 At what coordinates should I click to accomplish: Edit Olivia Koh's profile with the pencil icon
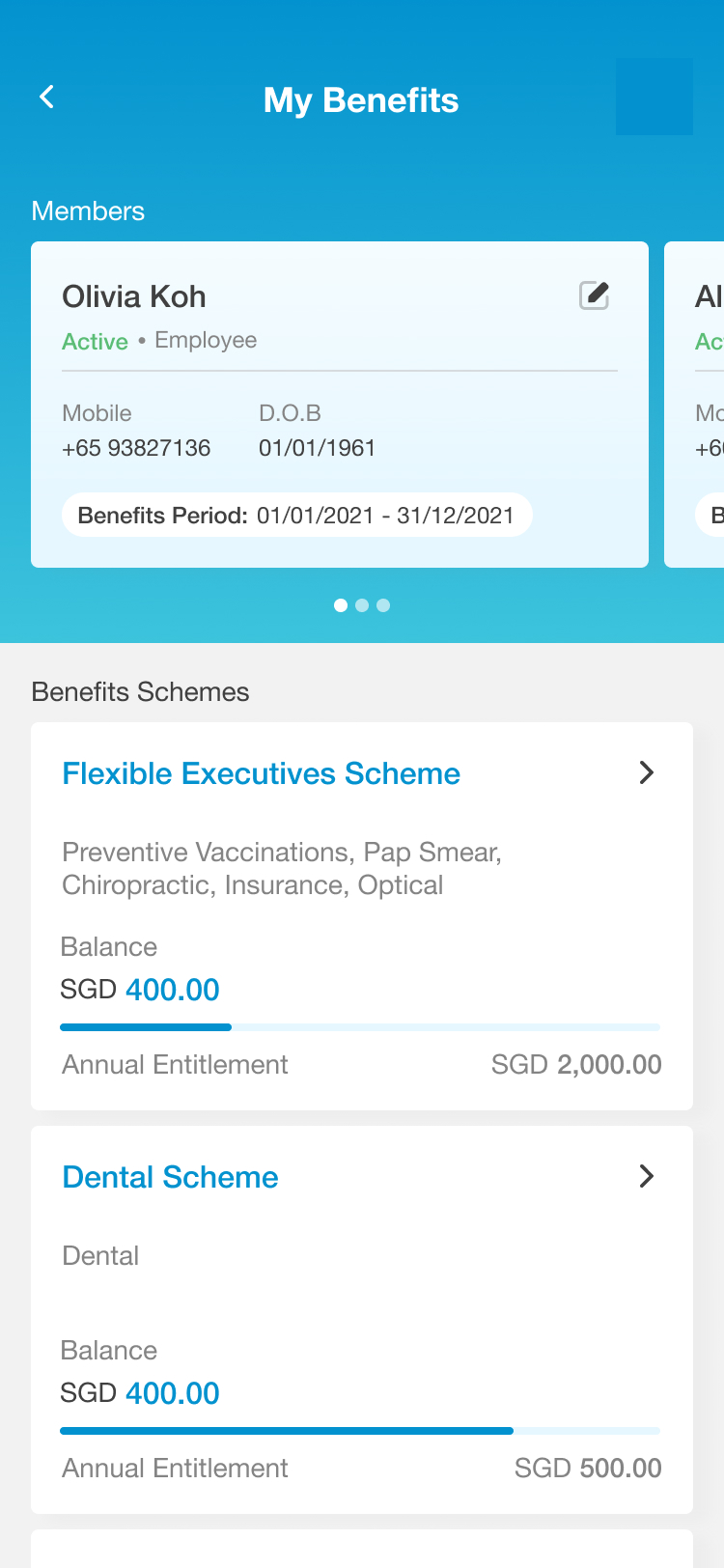[595, 295]
